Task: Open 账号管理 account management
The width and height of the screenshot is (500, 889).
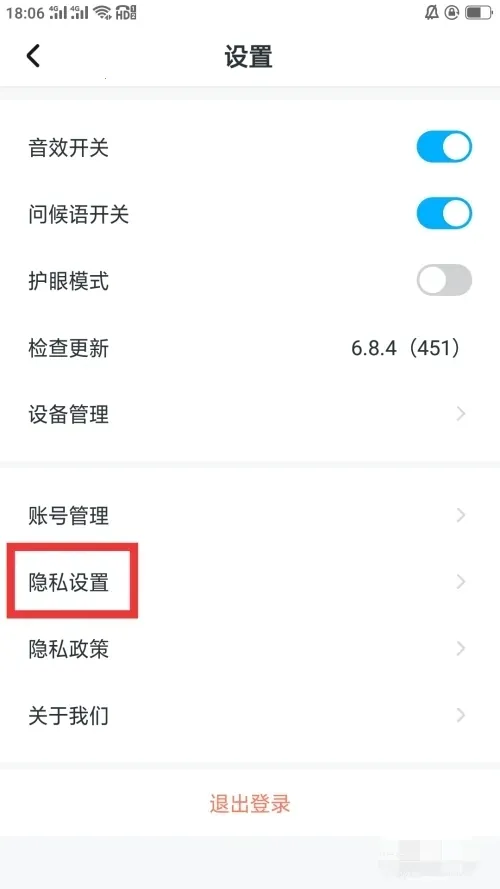Action: [250, 515]
